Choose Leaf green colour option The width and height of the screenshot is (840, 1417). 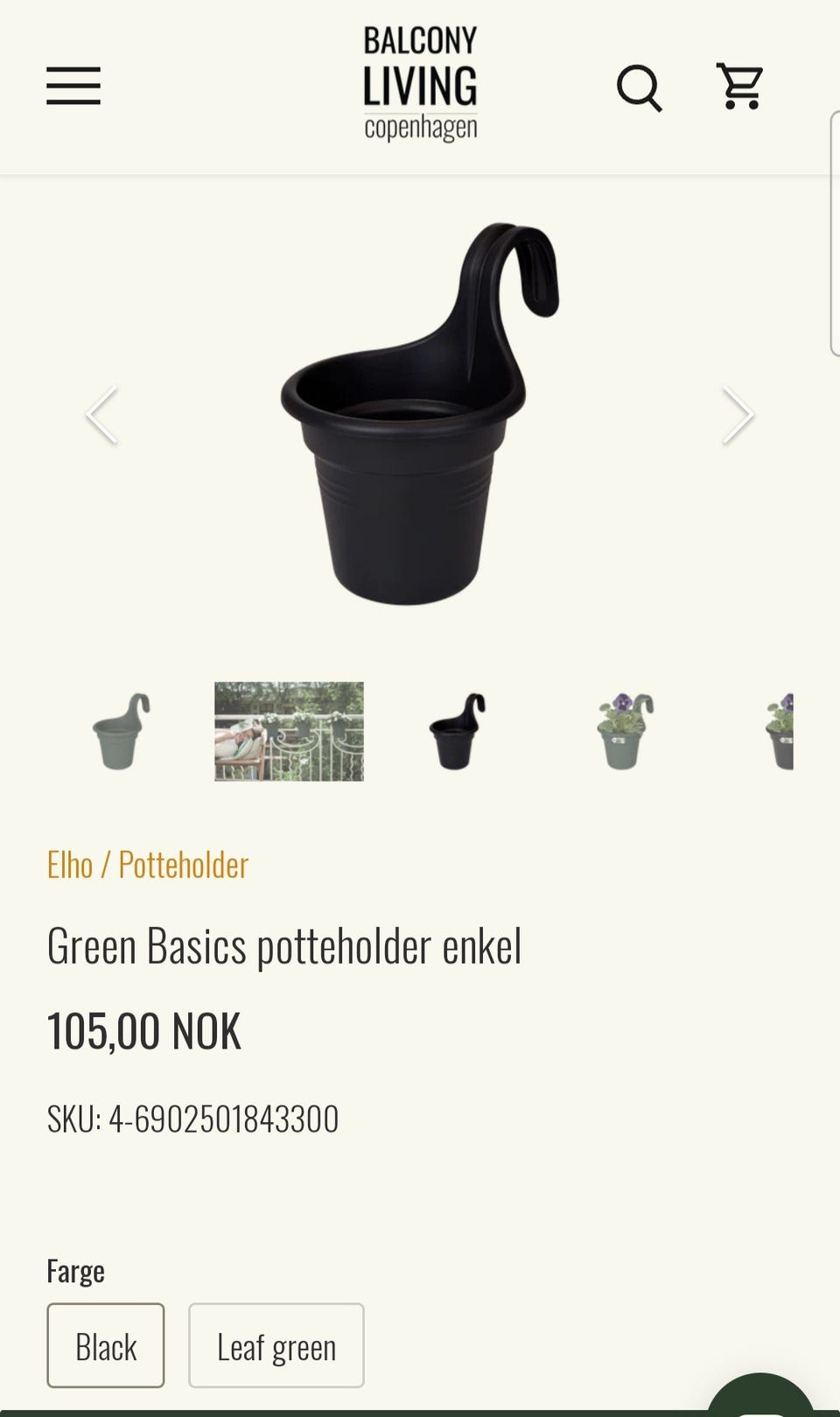[x=276, y=1346]
